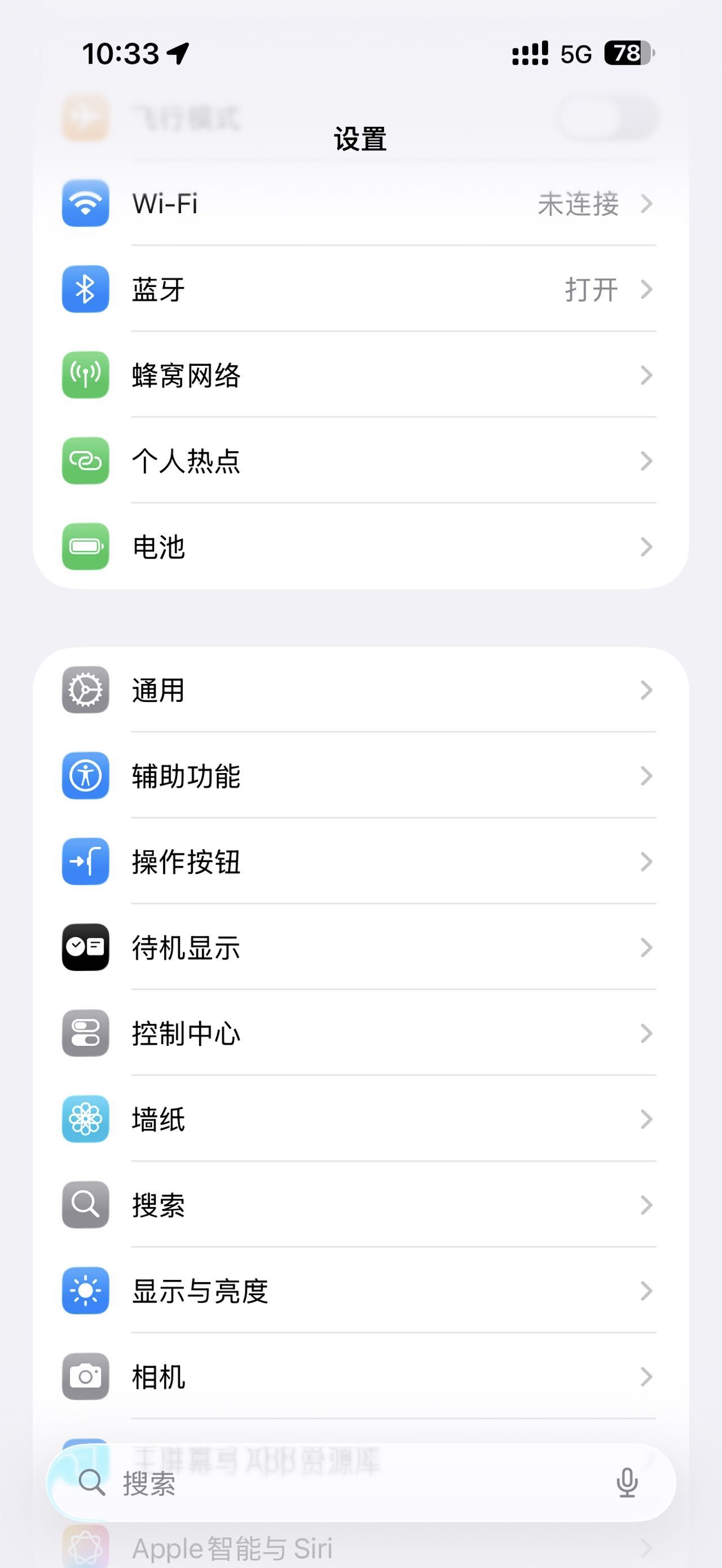Image resolution: width=722 pixels, height=1568 pixels.
Task: Open 显示与亮度 display settings
Action: 359,1291
